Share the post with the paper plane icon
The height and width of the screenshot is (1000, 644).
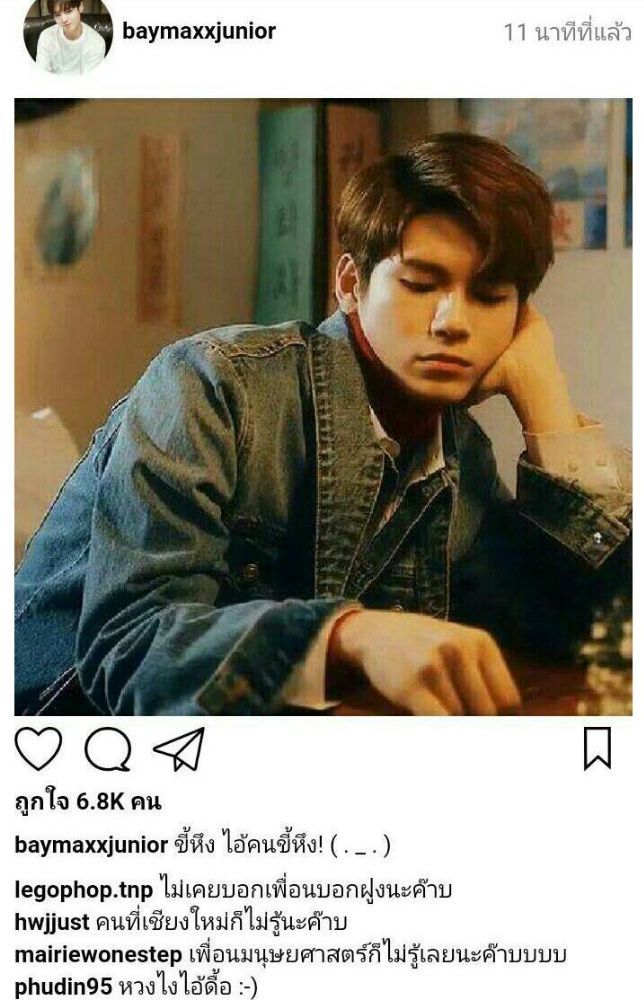(x=177, y=749)
